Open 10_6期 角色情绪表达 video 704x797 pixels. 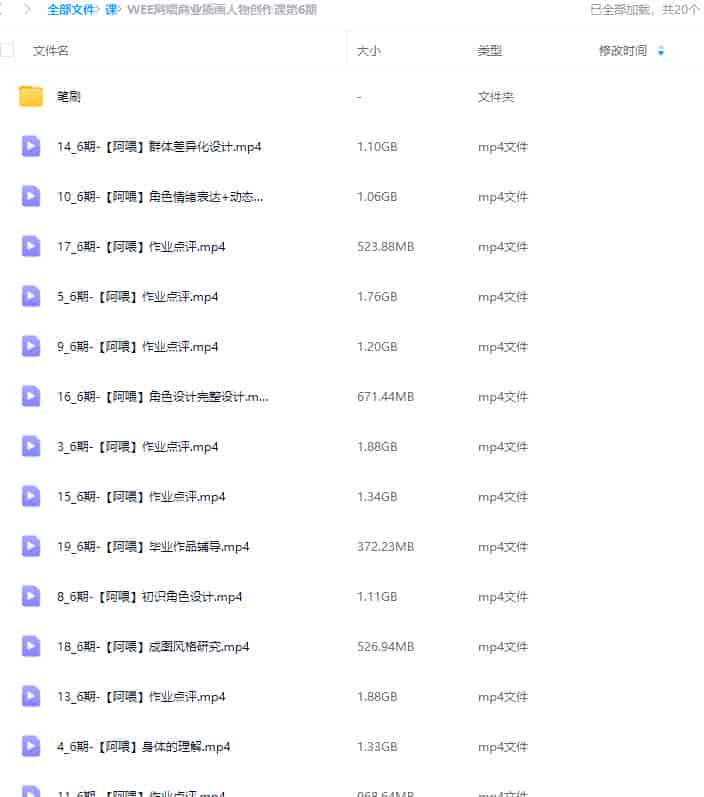(x=160, y=197)
